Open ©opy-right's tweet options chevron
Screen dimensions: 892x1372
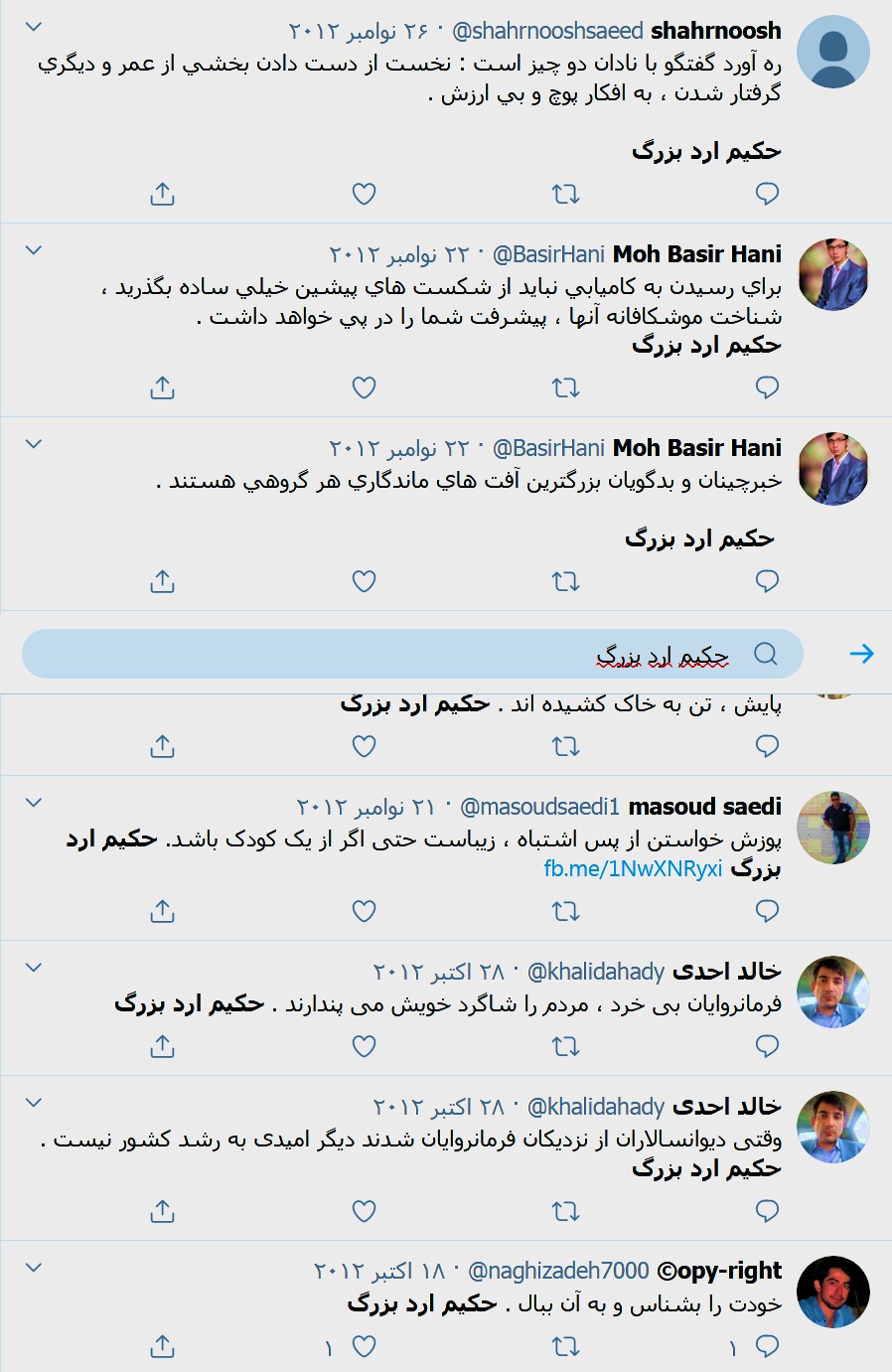33,1268
